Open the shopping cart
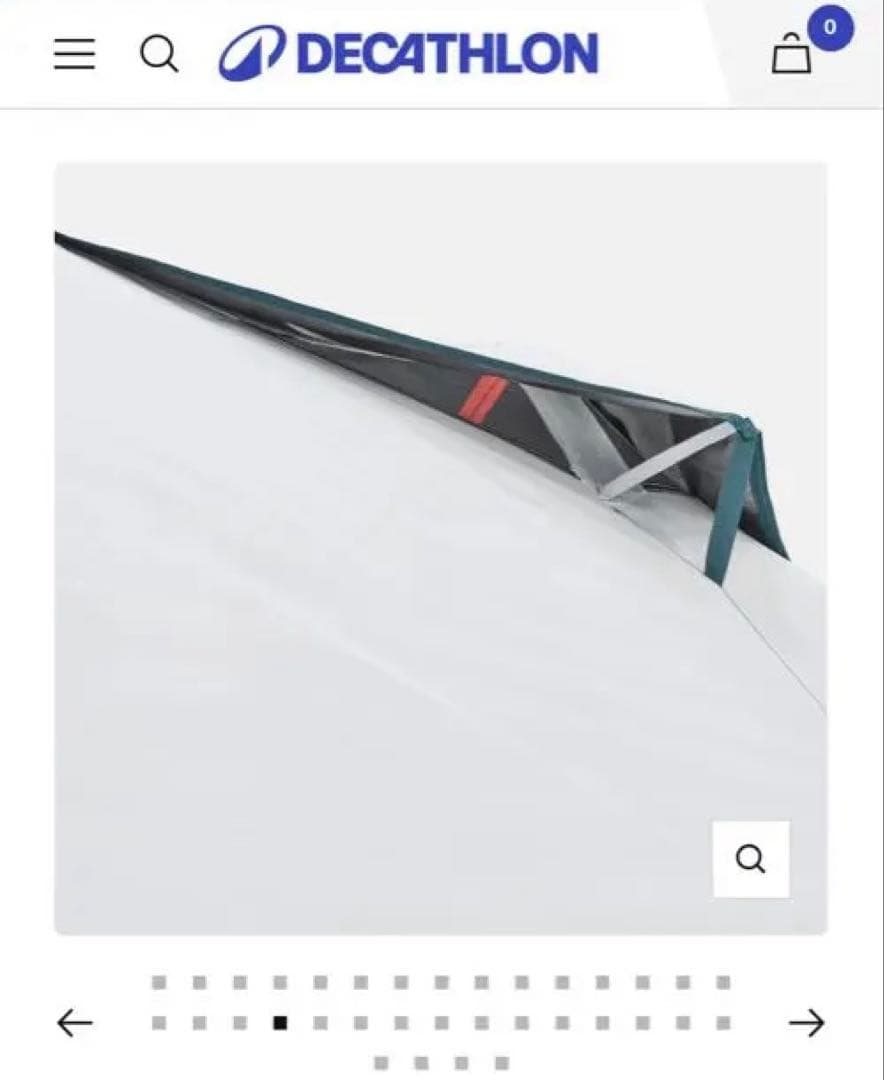Image resolution: width=884 pixels, height=1080 pixels. tap(793, 52)
